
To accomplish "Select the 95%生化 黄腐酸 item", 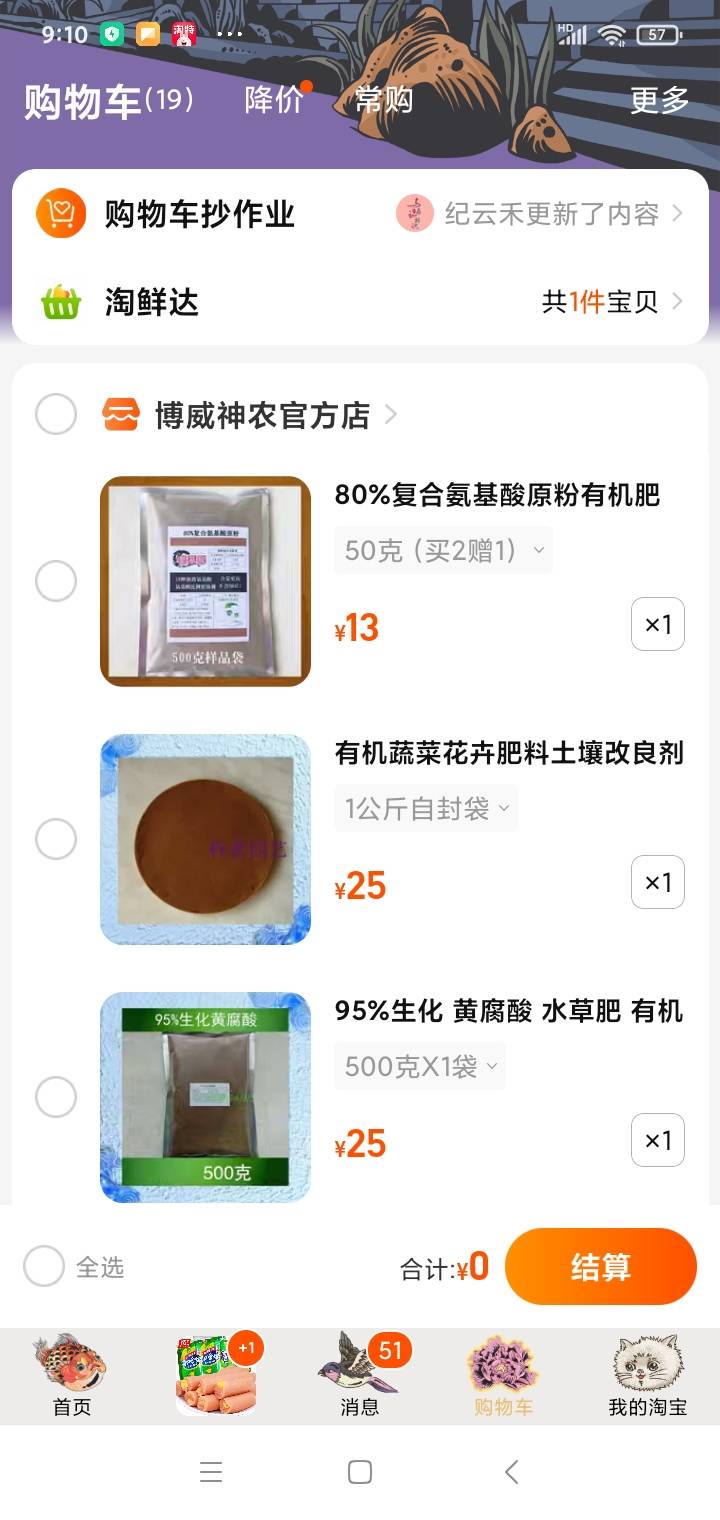I will [x=56, y=1097].
